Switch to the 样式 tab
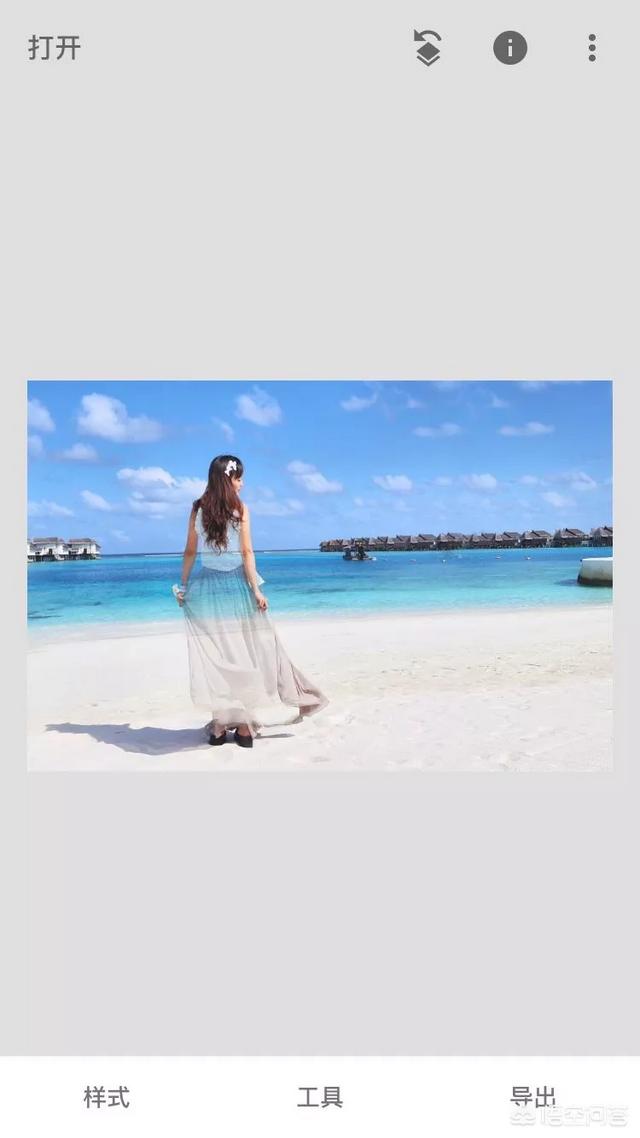Viewport: 640px width, 1138px height. 106,1097
